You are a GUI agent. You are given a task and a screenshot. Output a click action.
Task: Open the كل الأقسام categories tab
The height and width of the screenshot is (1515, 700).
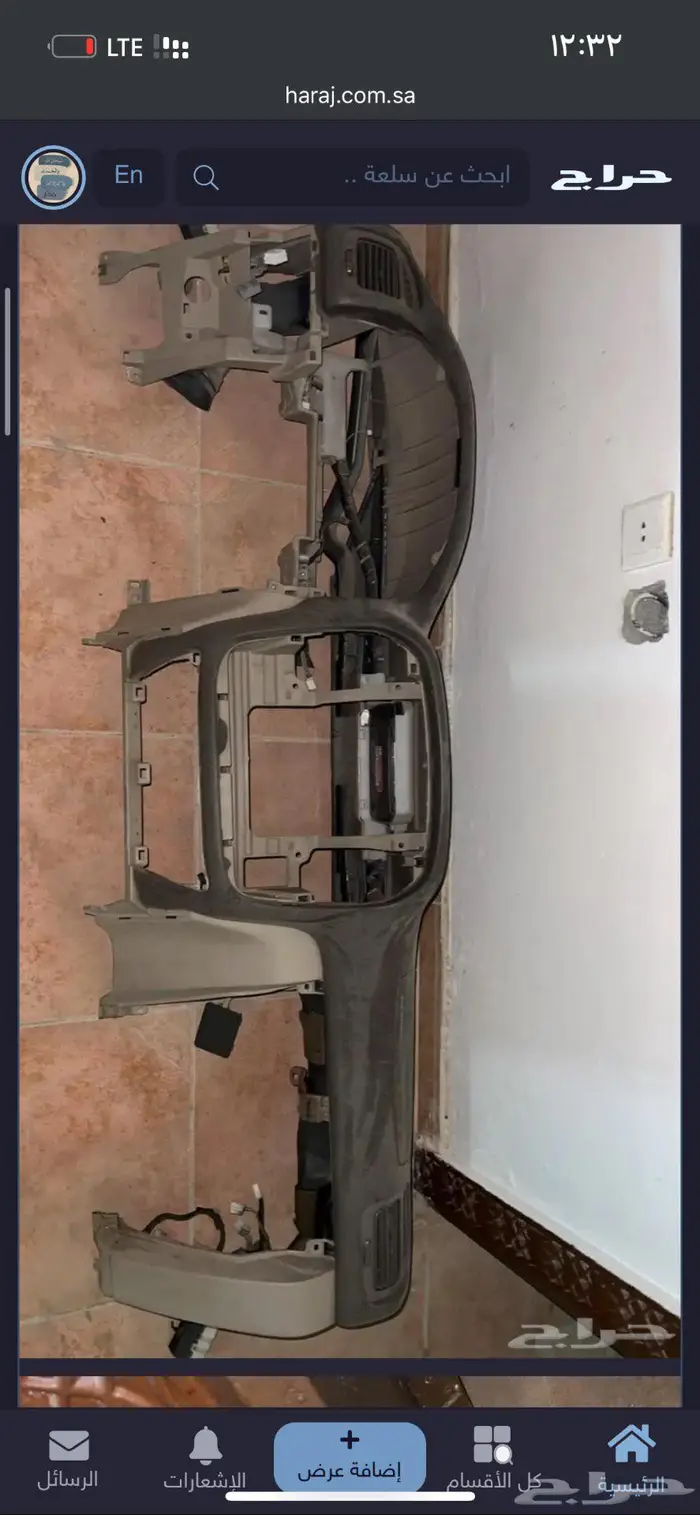(492, 1460)
